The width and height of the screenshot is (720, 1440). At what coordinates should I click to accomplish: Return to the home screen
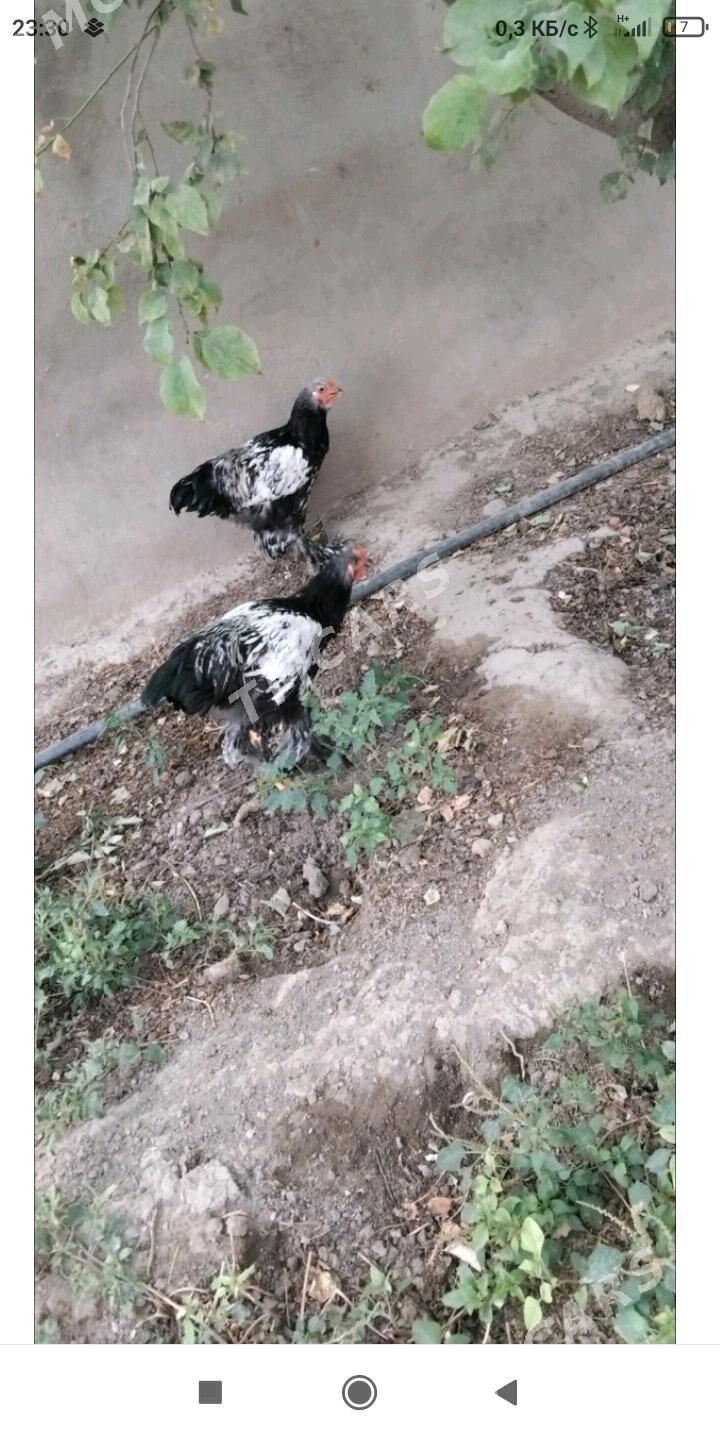359,1392
